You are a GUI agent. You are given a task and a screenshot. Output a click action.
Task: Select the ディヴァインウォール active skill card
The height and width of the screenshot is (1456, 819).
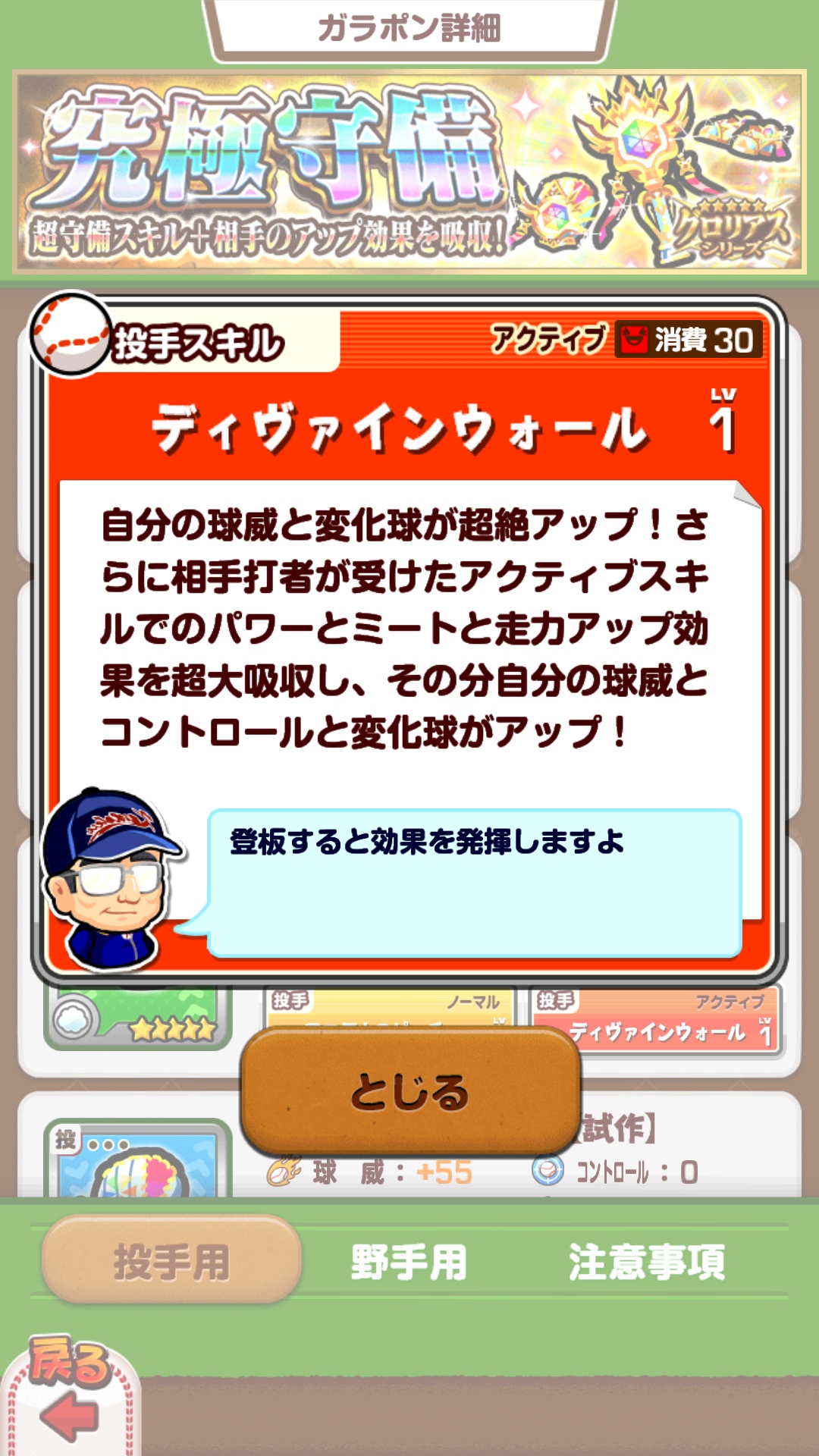click(x=657, y=1021)
